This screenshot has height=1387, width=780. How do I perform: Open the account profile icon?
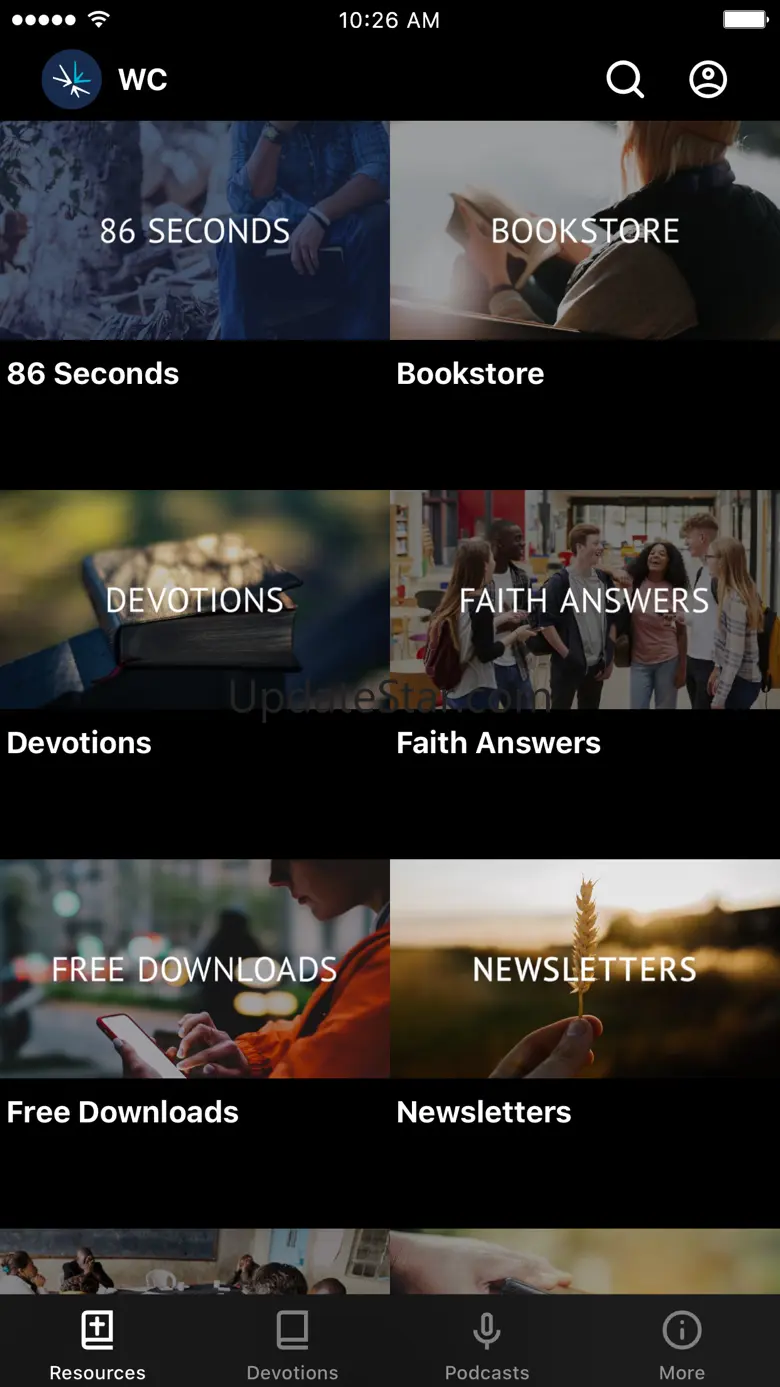(708, 80)
